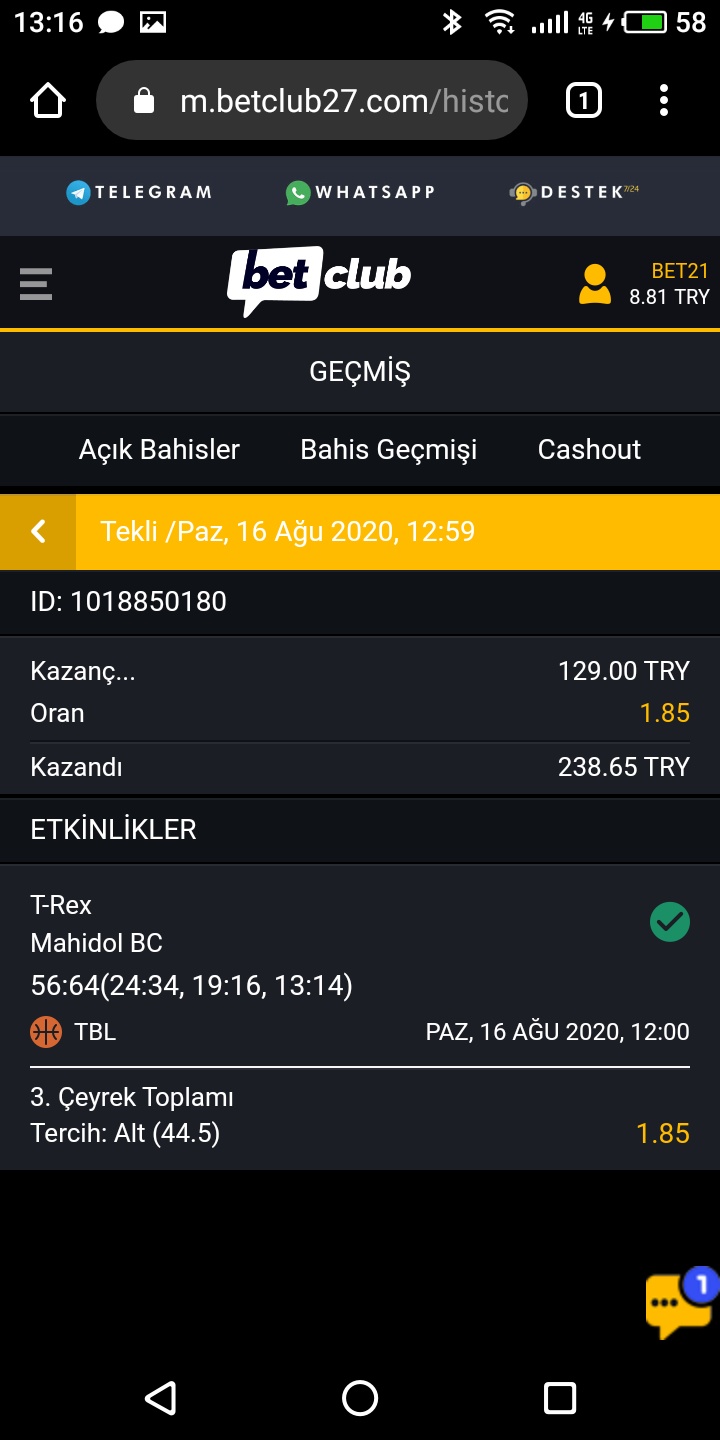Screen dimensions: 720x1440
Task: Switch to Açık Bahisler tab
Action: click(x=159, y=449)
